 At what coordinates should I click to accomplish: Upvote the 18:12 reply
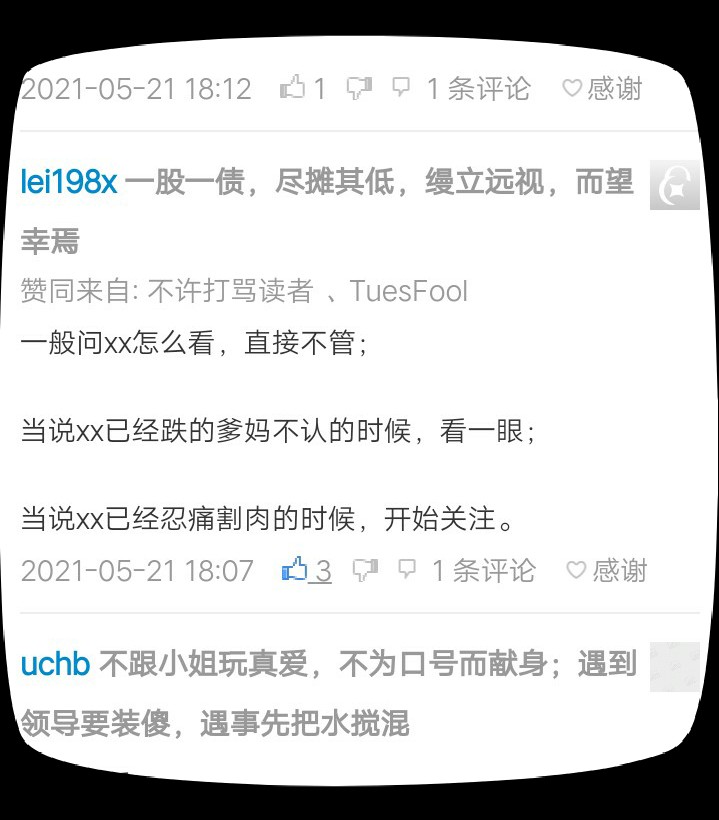tap(294, 89)
